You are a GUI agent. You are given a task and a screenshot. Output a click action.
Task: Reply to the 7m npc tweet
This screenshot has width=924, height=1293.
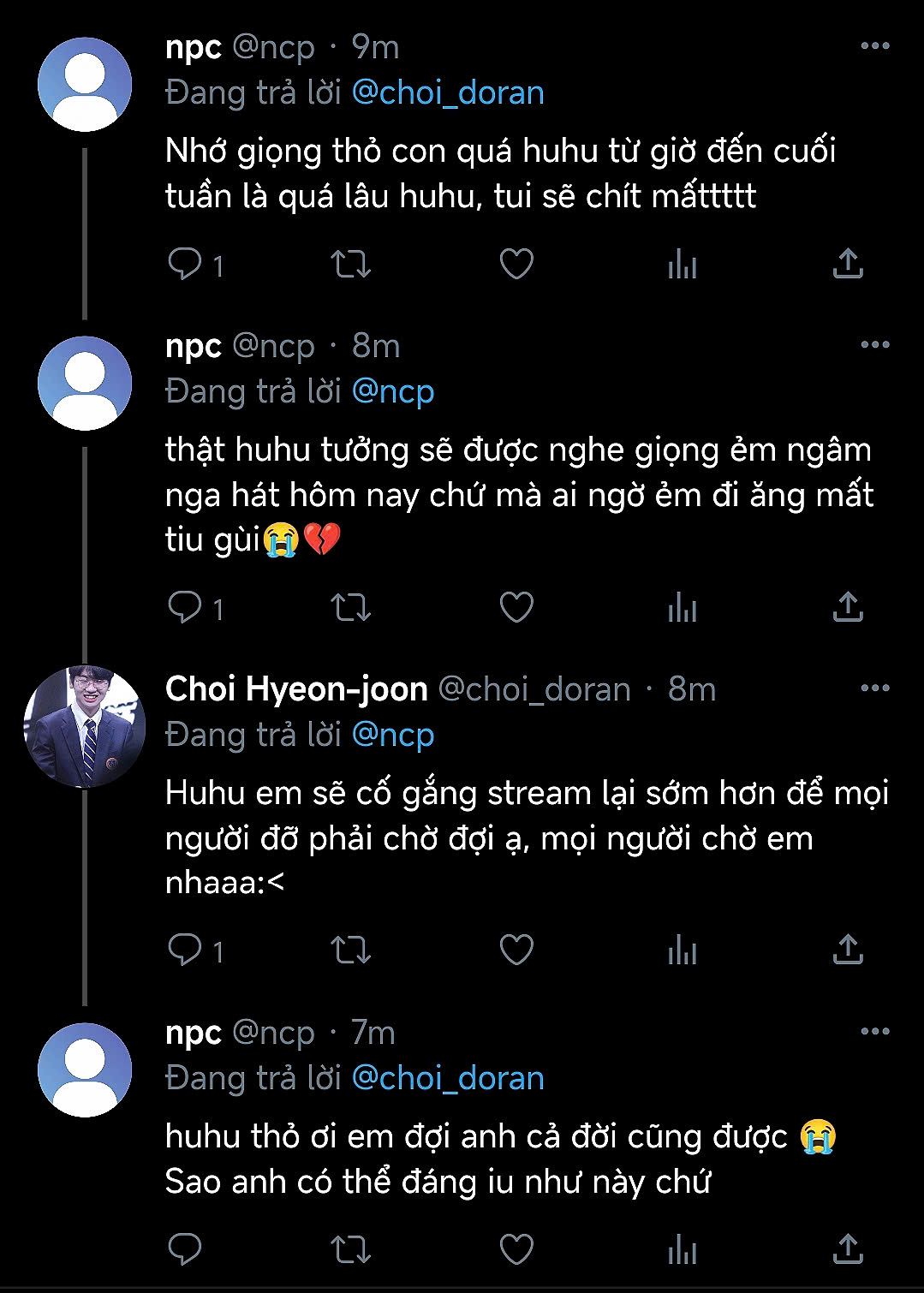(184, 1249)
